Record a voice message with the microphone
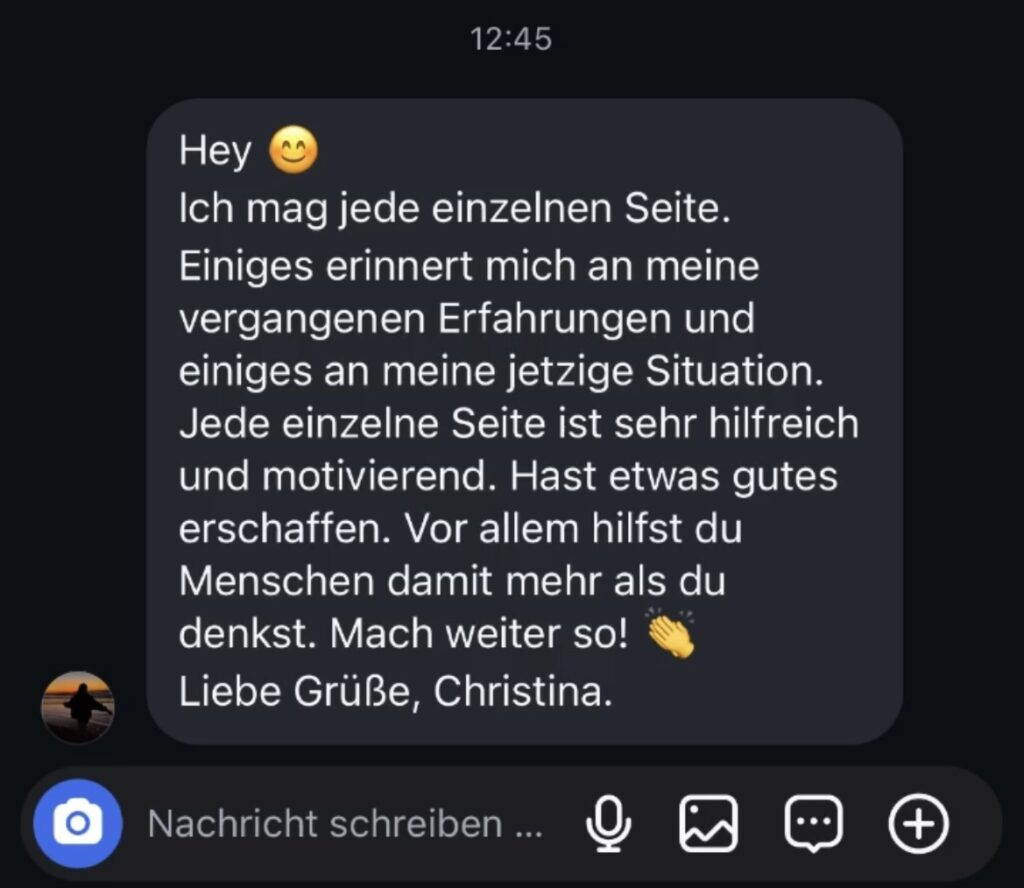The height and width of the screenshot is (888, 1024). point(608,824)
